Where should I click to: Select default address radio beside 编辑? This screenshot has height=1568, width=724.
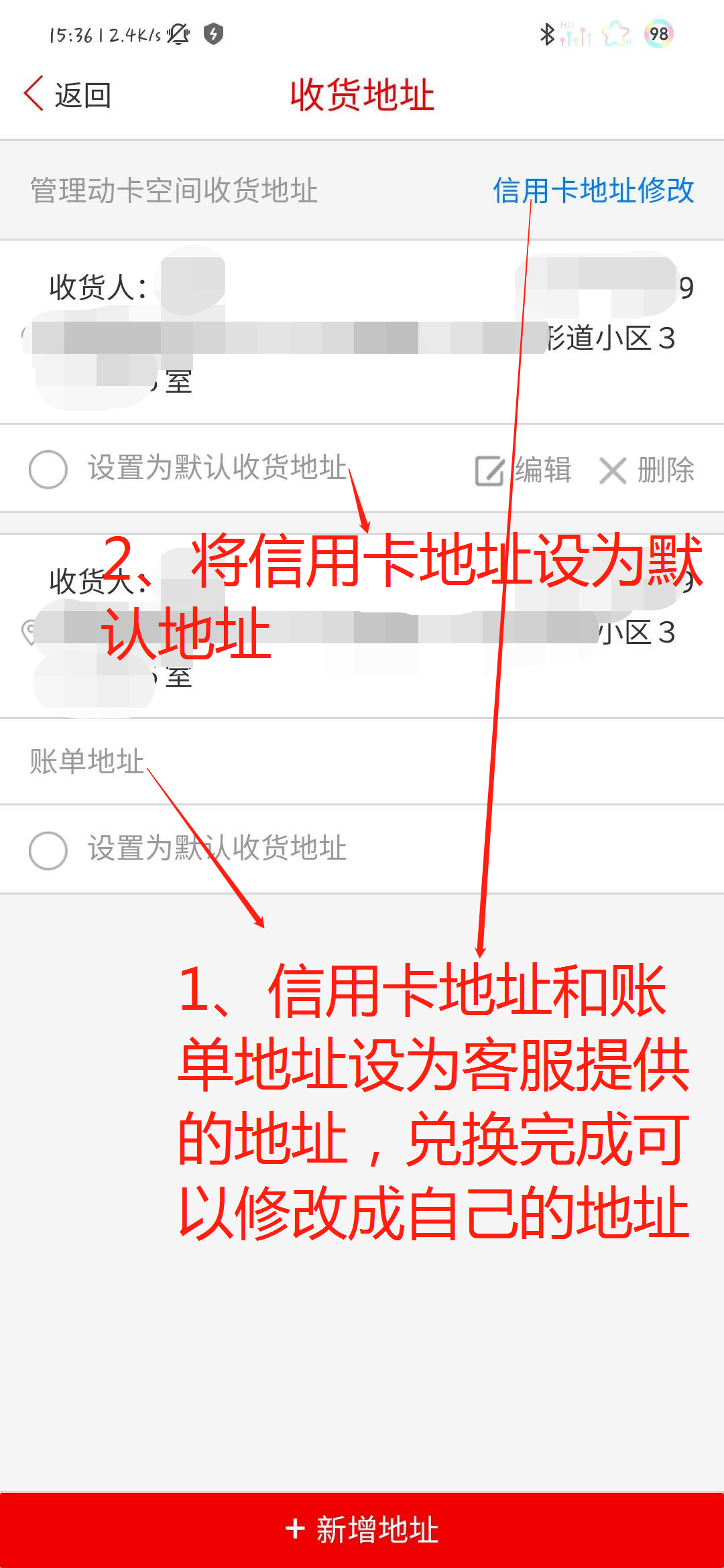point(48,469)
